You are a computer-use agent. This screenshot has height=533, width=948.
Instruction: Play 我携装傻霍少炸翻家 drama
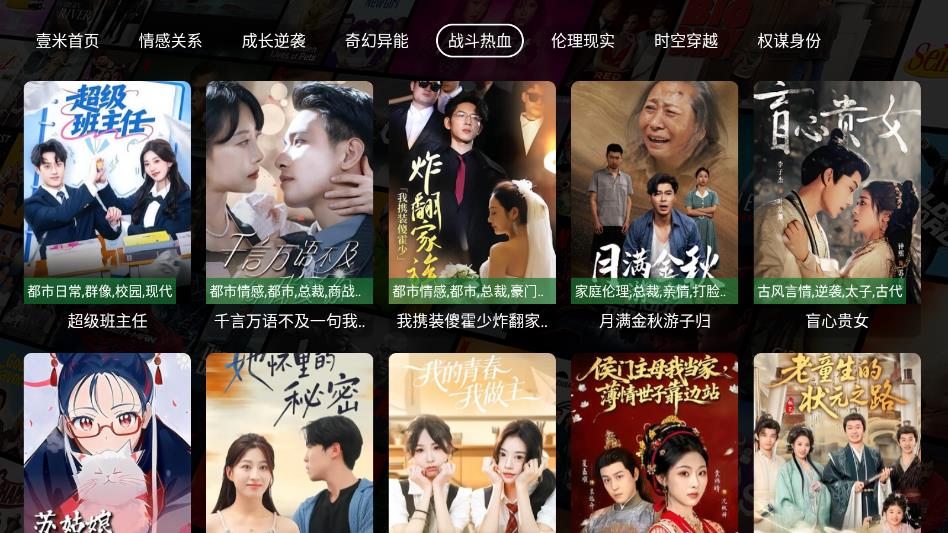pyautogui.click(x=472, y=192)
